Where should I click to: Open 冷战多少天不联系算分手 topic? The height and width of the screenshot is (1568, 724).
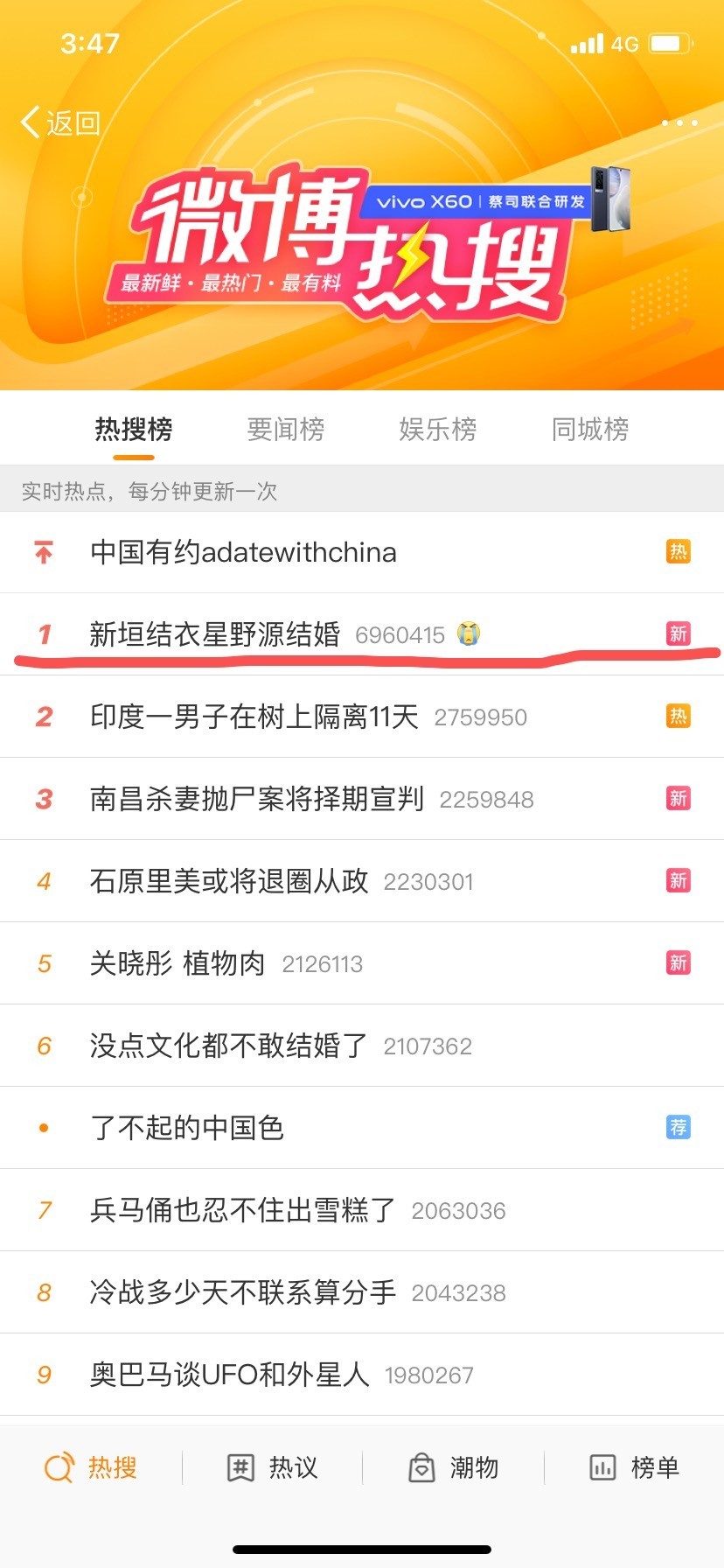tap(243, 1292)
